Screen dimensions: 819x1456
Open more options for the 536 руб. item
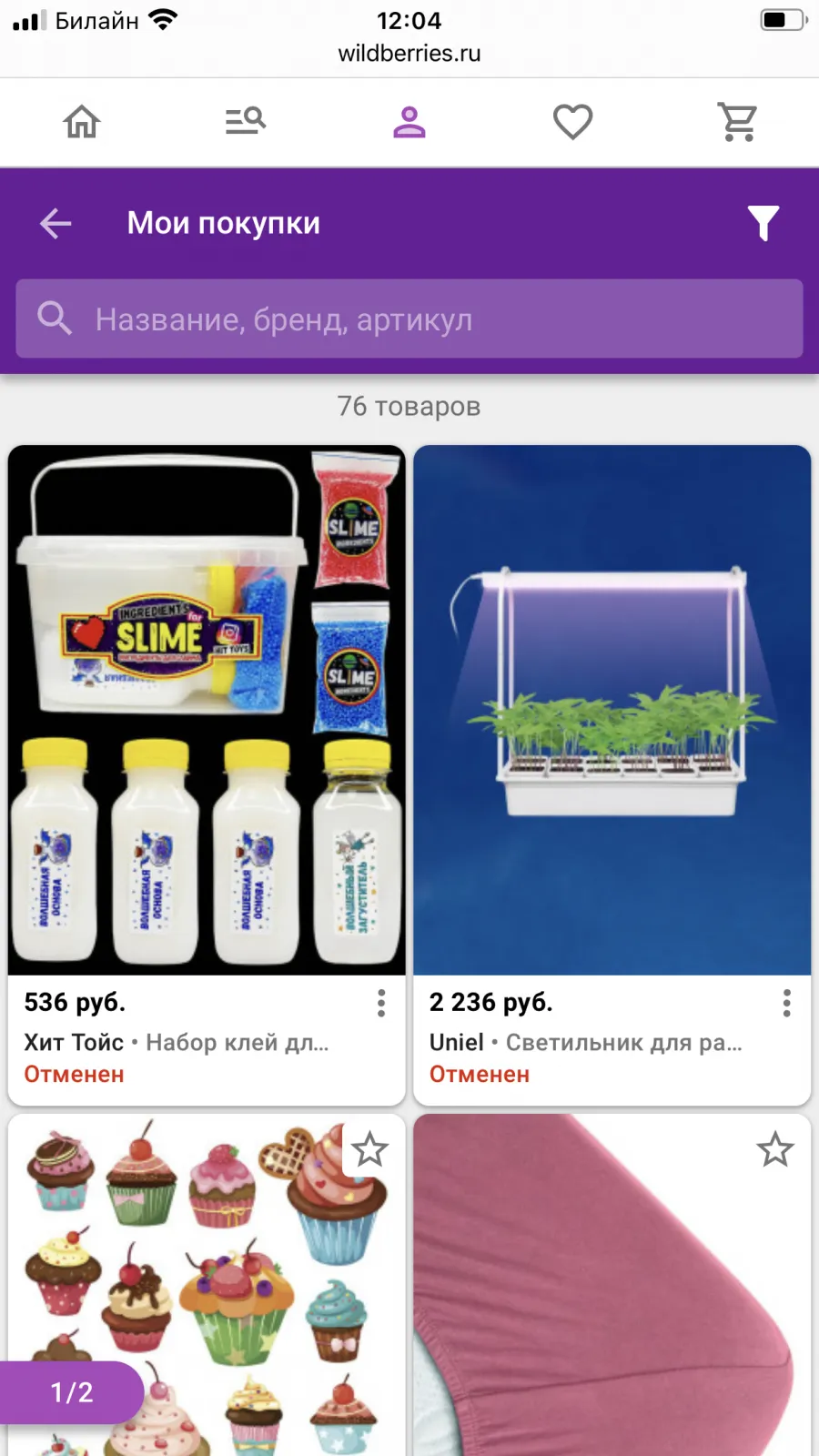tap(381, 1003)
